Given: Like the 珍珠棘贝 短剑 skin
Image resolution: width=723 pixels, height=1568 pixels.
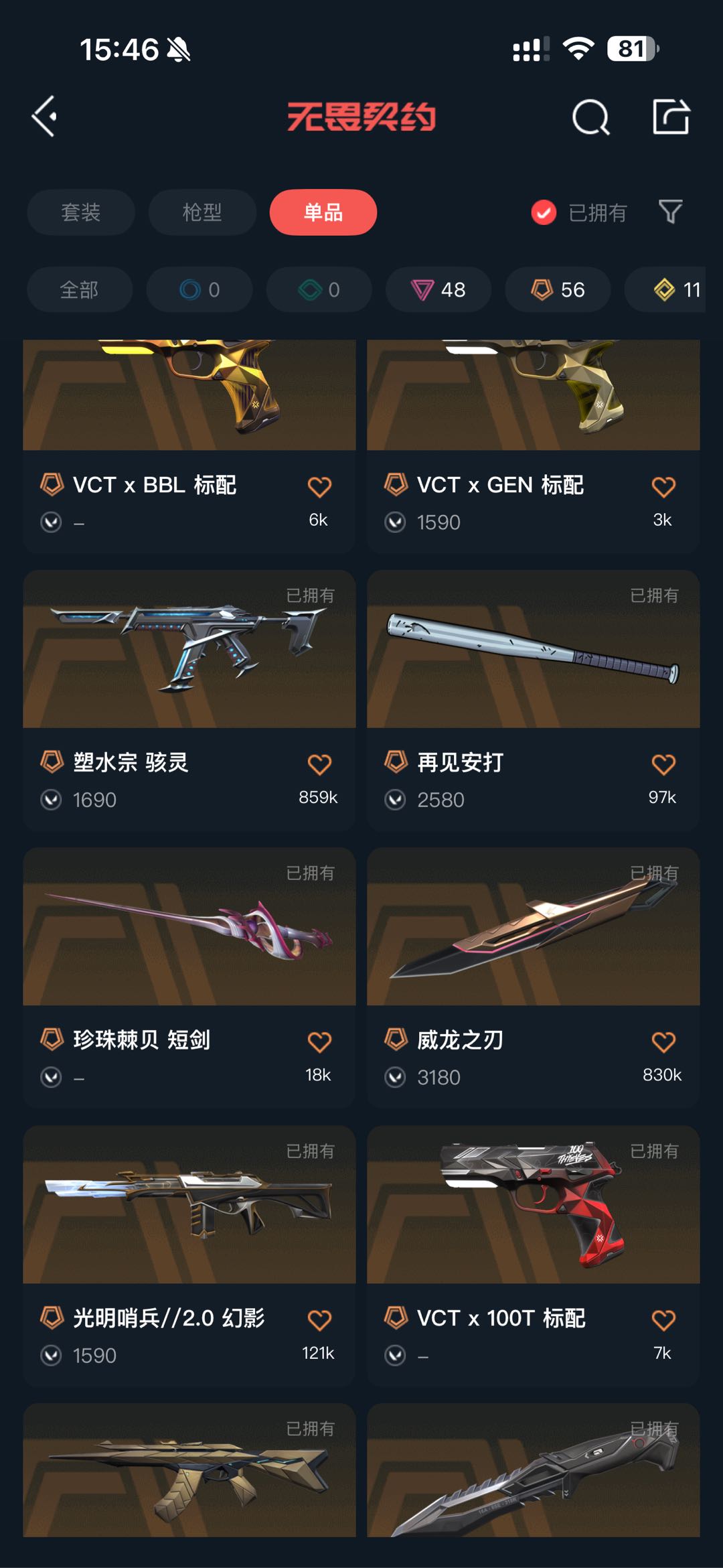Looking at the screenshot, I should point(319,1042).
